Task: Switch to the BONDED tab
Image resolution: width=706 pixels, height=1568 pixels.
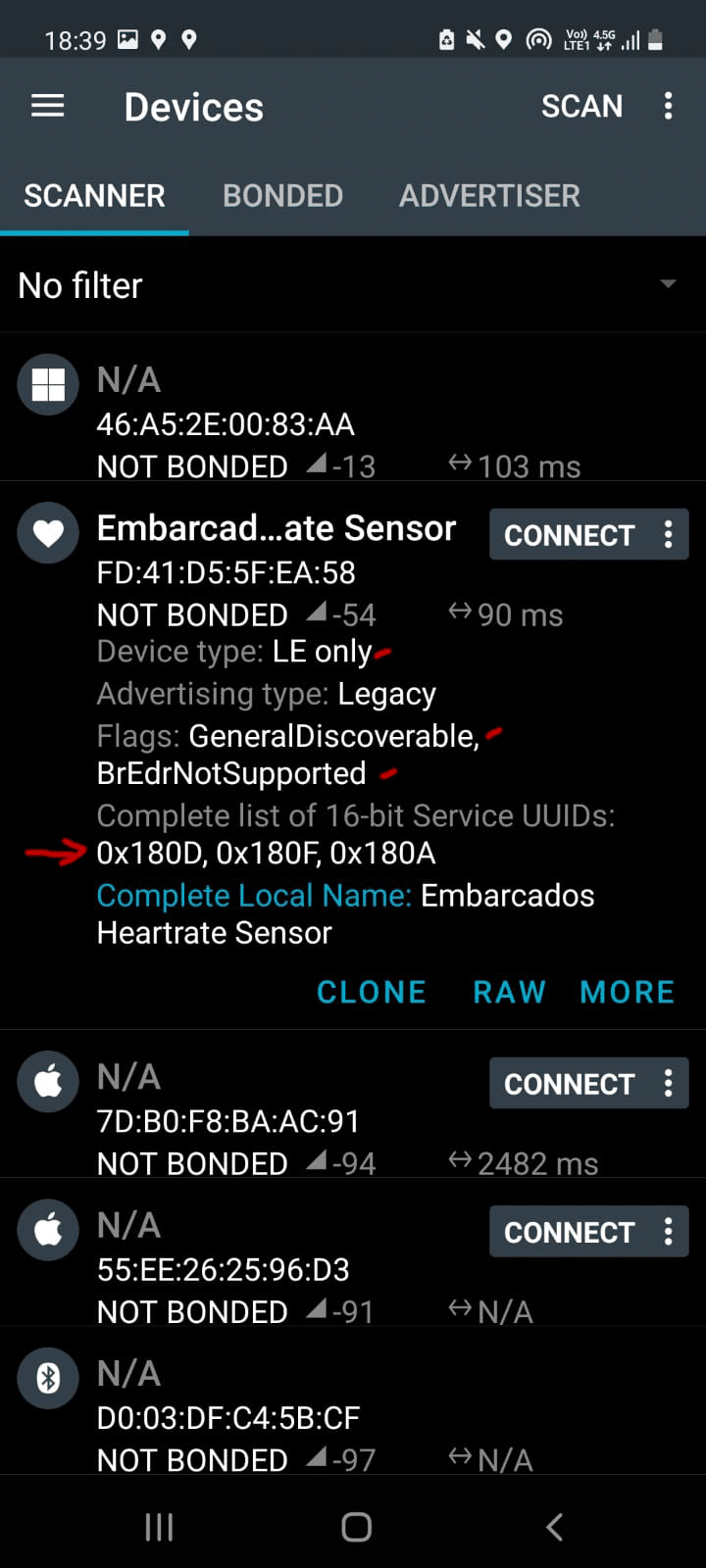Action: tap(282, 196)
